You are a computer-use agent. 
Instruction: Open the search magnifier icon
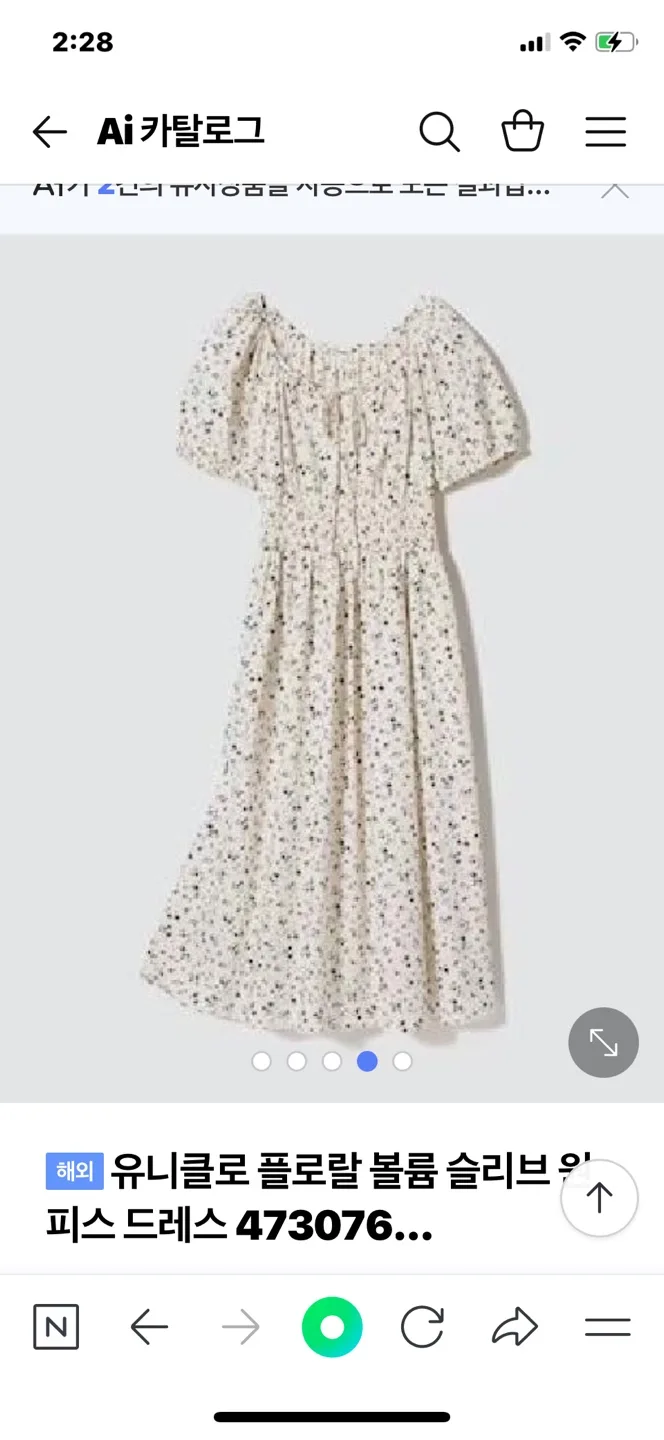(x=438, y=132)
